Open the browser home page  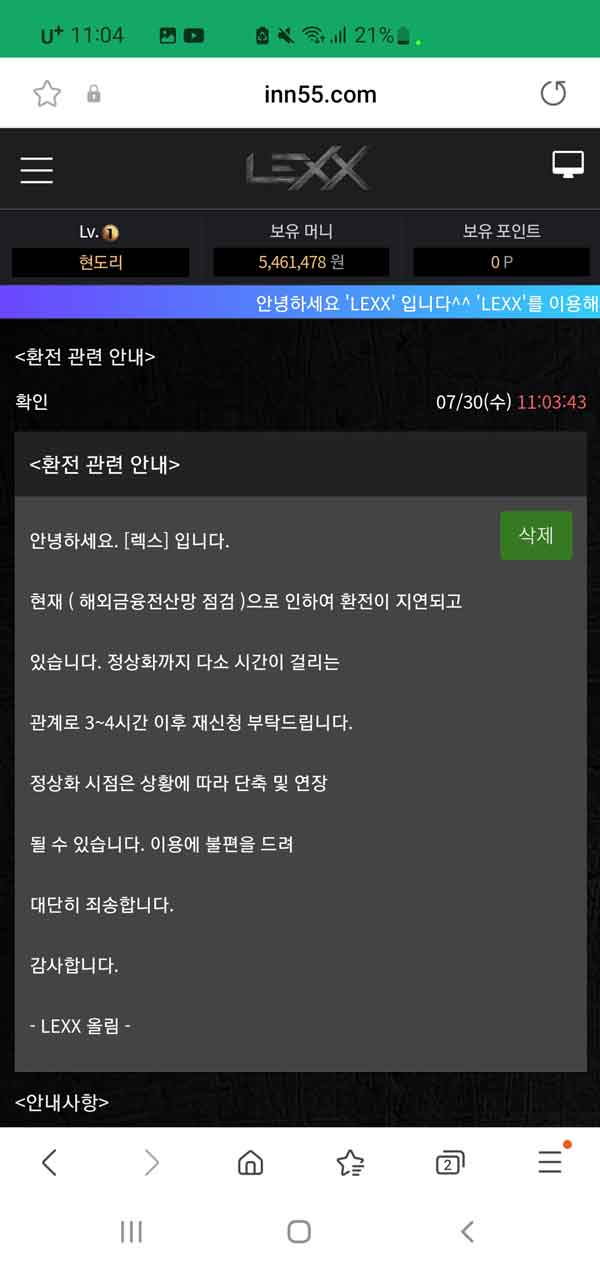pyautogui.click(x=250, y=1162)
